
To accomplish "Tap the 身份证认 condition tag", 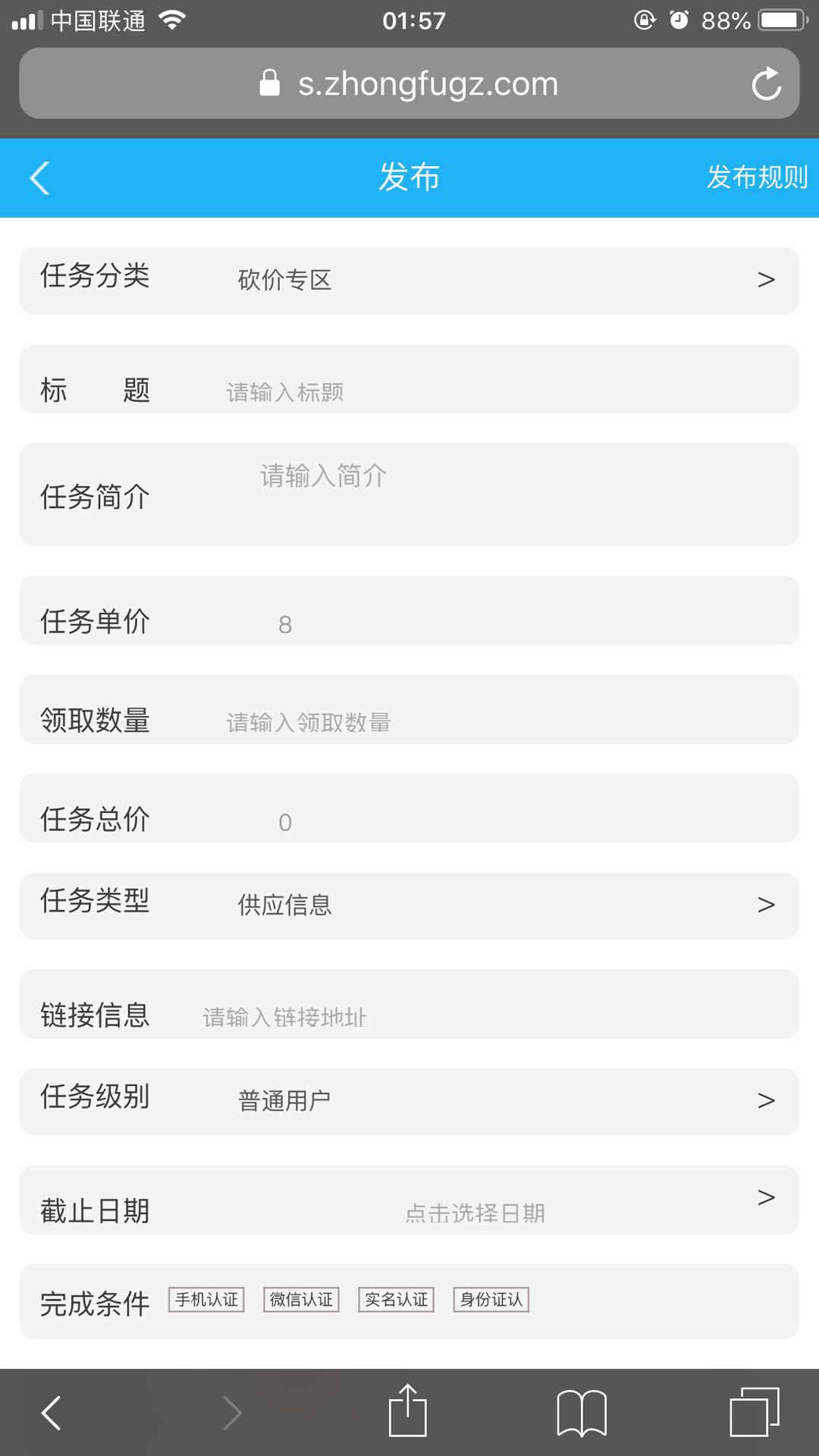I will tap(491, 1299).
